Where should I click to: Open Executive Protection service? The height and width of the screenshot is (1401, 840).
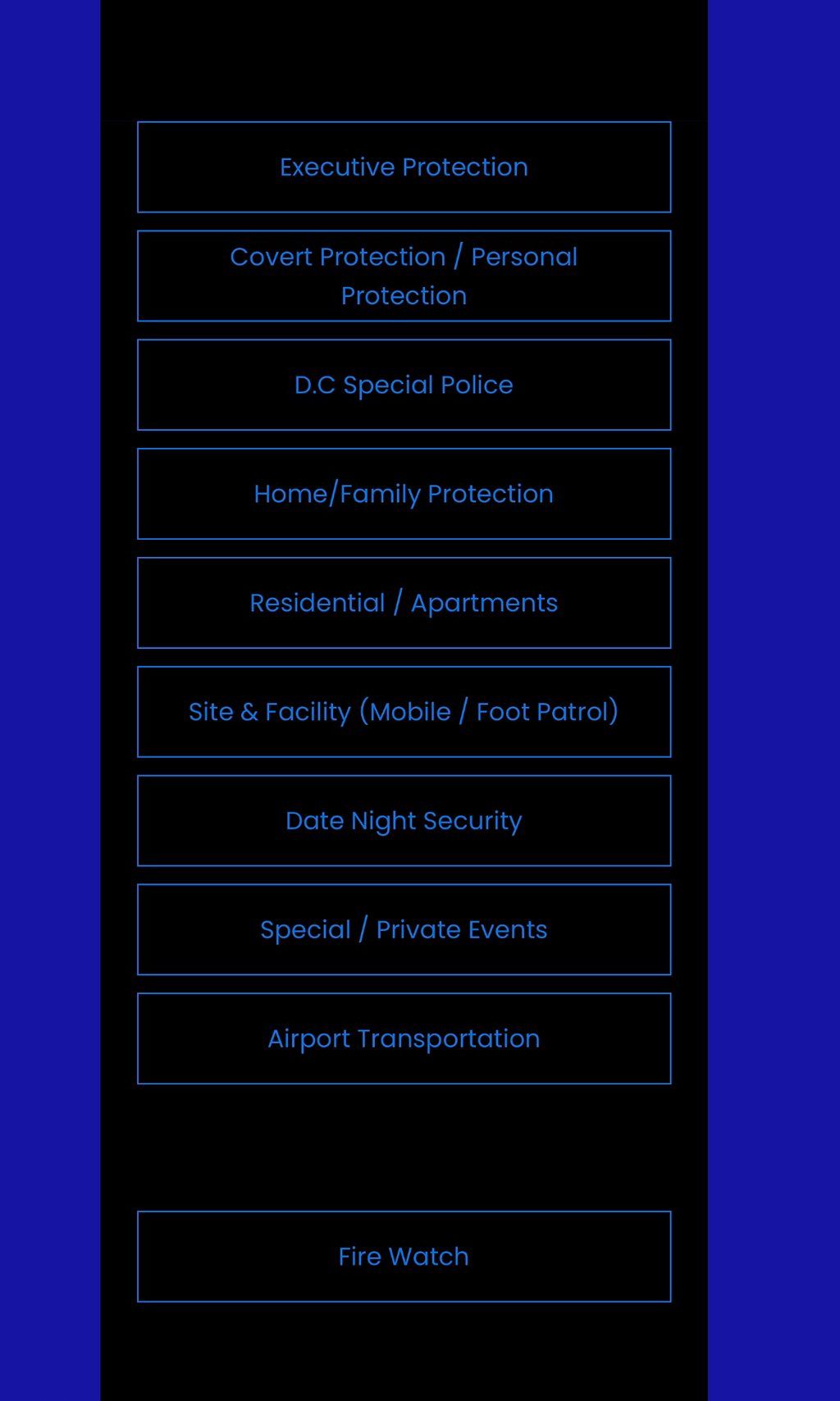click(x=404, y=167)
